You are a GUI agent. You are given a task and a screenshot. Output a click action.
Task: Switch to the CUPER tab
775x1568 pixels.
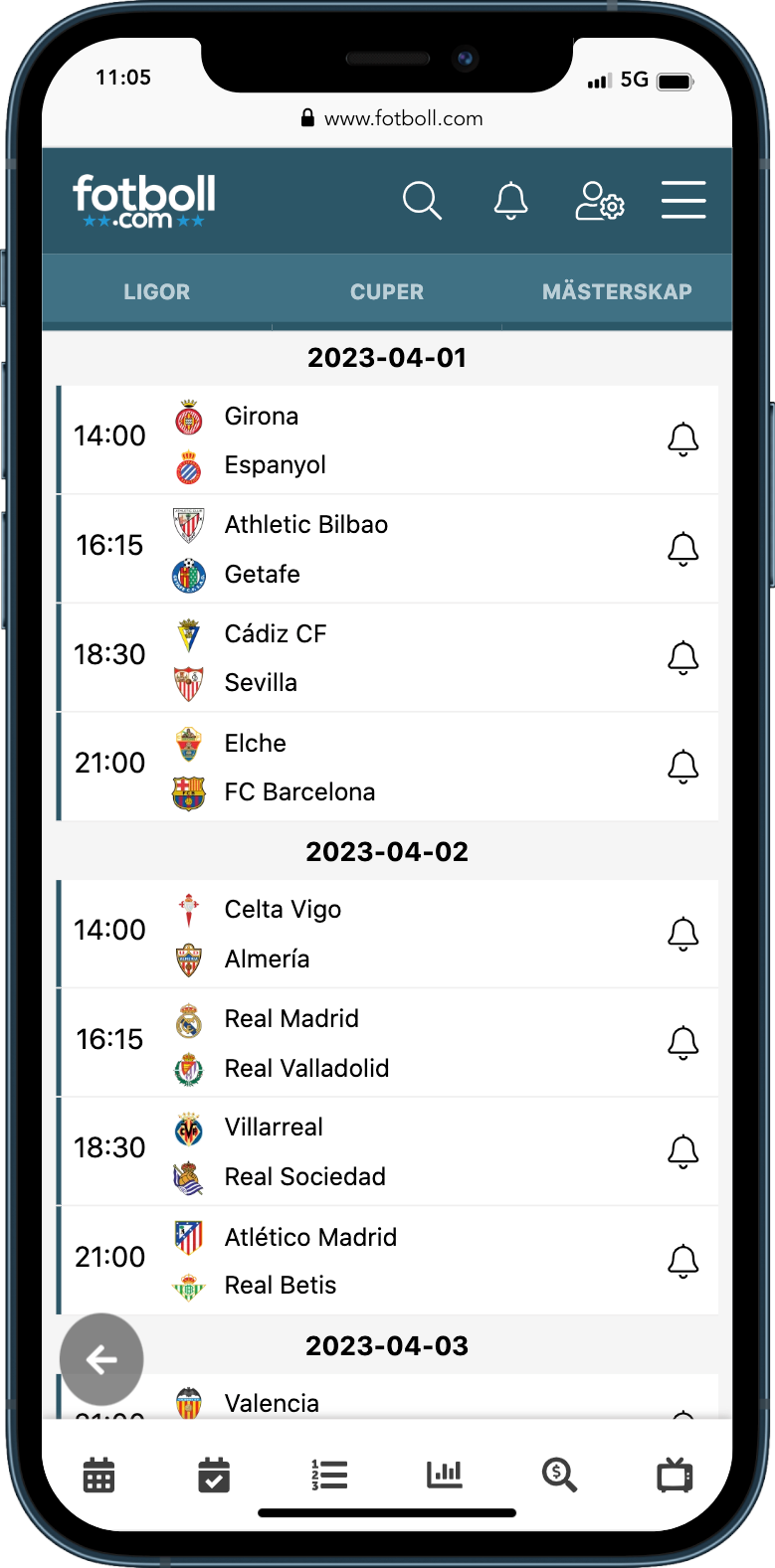click(x=387, y=291)
